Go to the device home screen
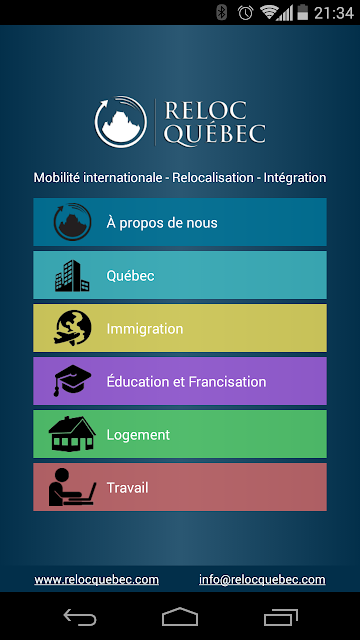This screenshot has height=640, width=360. tap(180, 617)
